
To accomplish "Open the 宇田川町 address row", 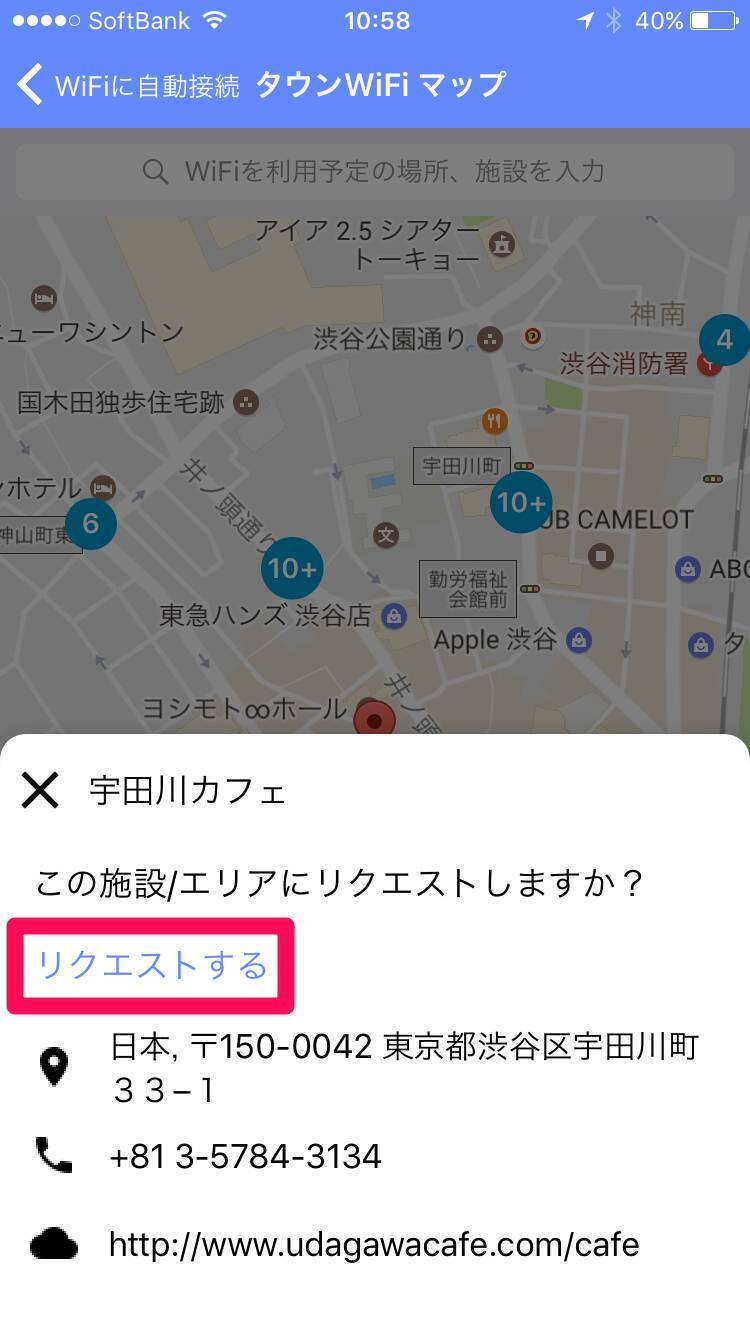I will click(x=403, y=1067).
